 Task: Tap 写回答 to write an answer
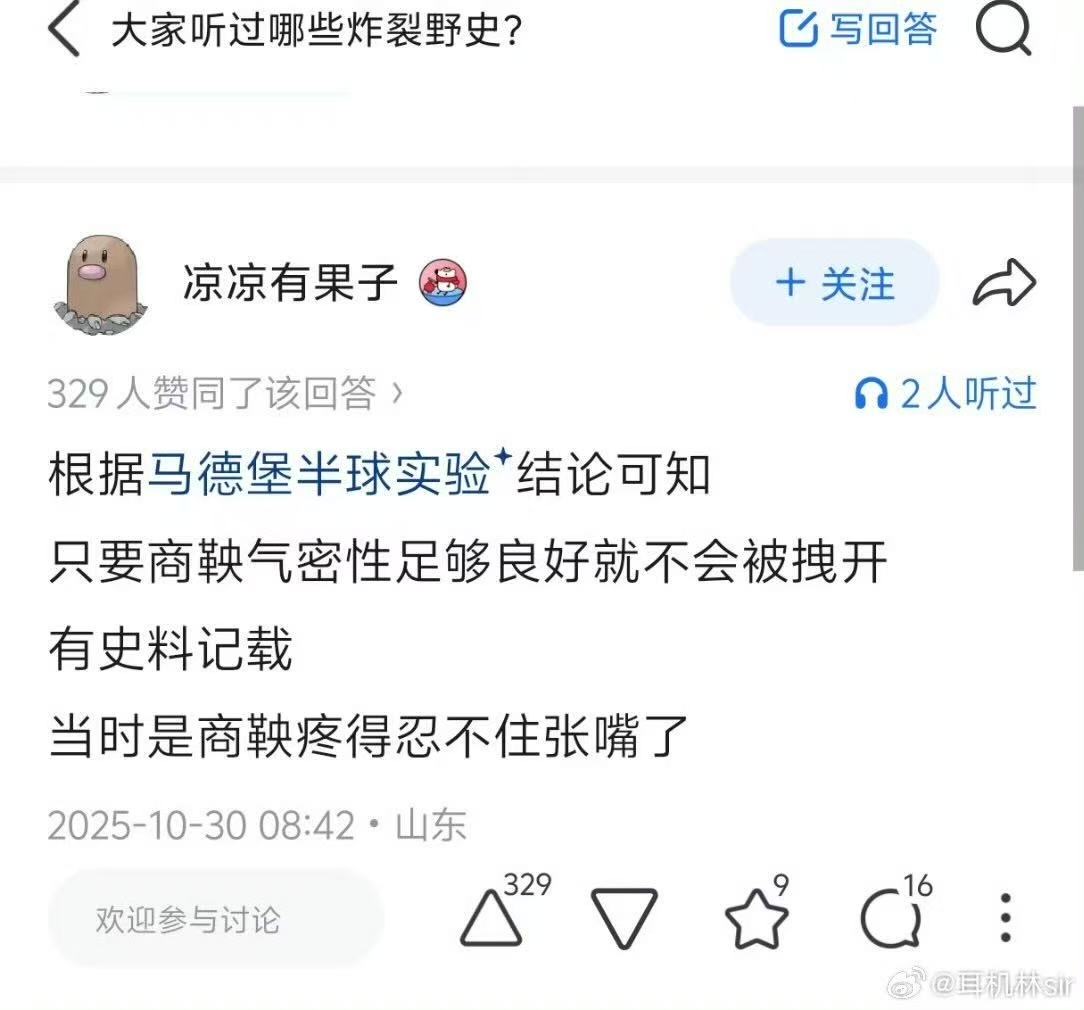coord(858,29)
